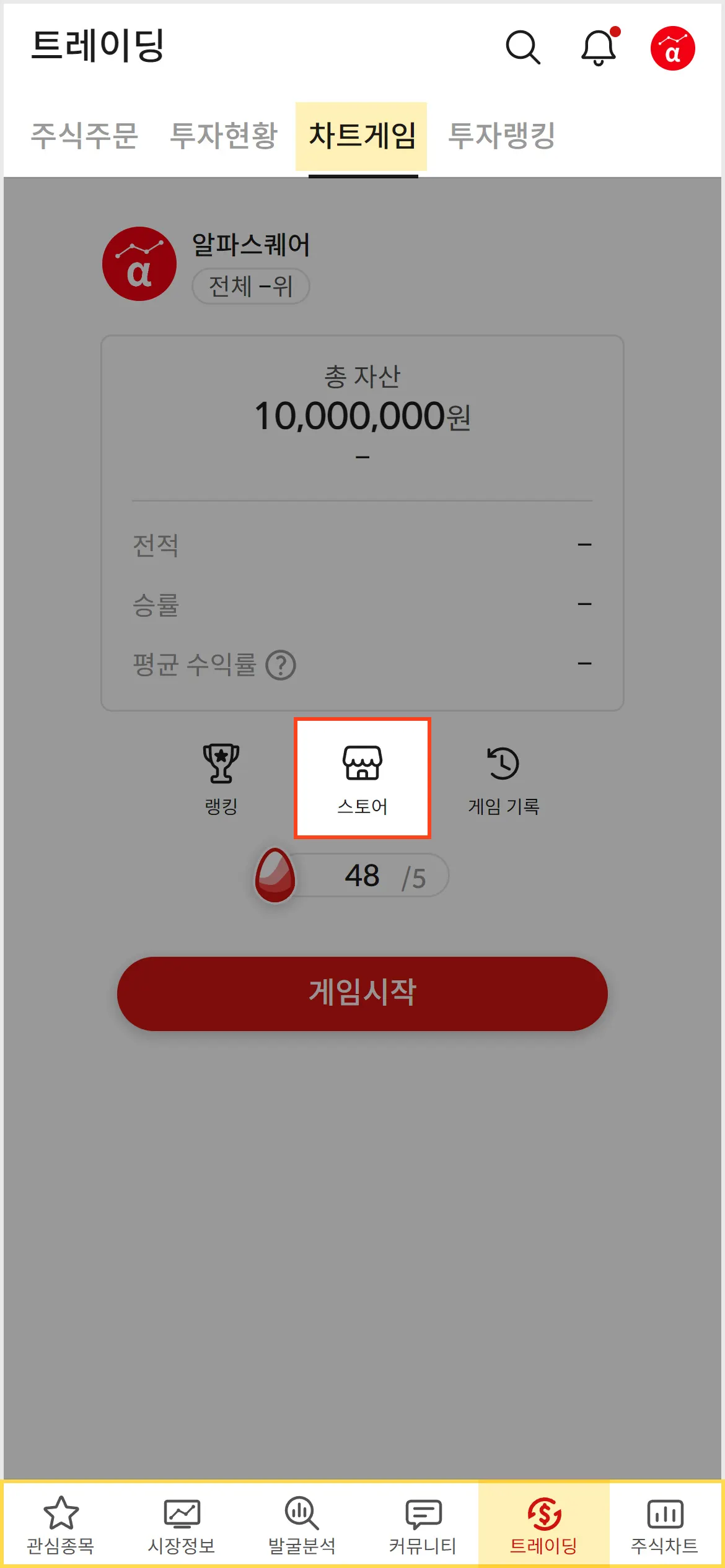View 게임 기록 history

coord(504,778)
